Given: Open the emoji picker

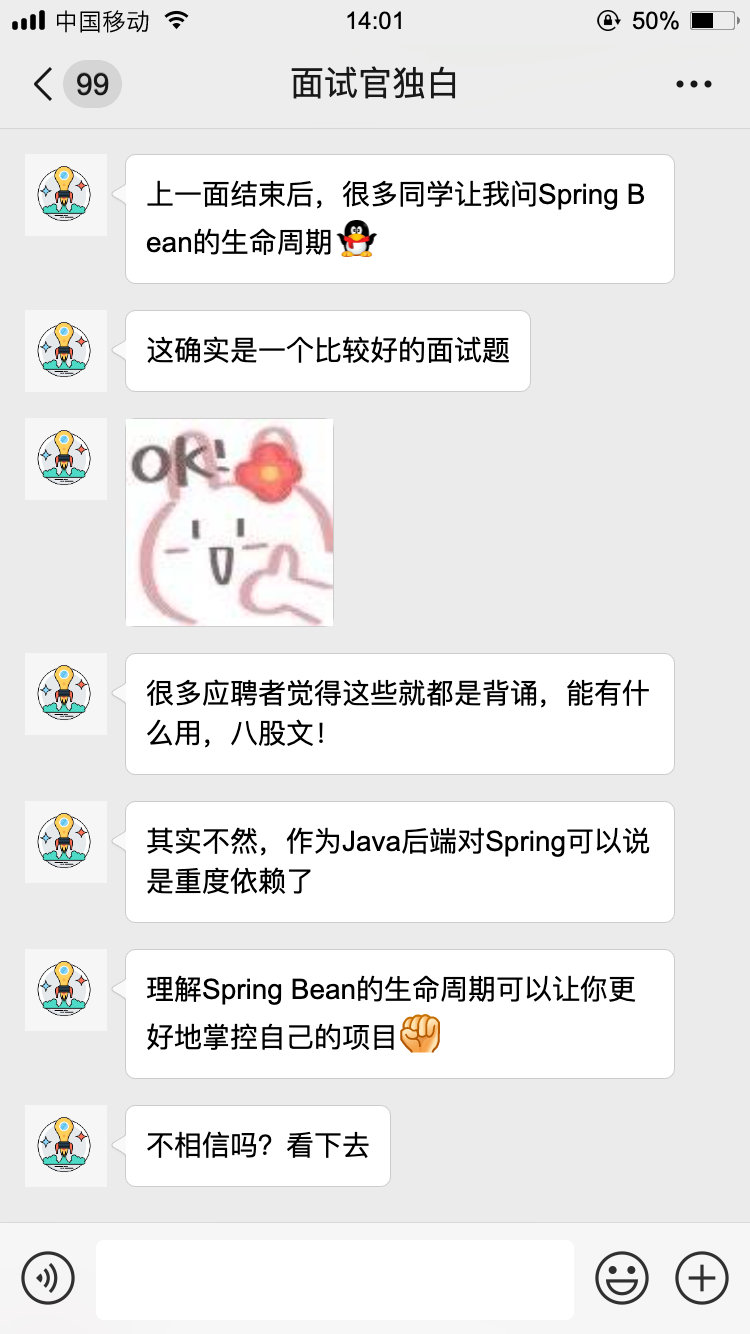Looking at the screenshot, I should (621, 1278).
